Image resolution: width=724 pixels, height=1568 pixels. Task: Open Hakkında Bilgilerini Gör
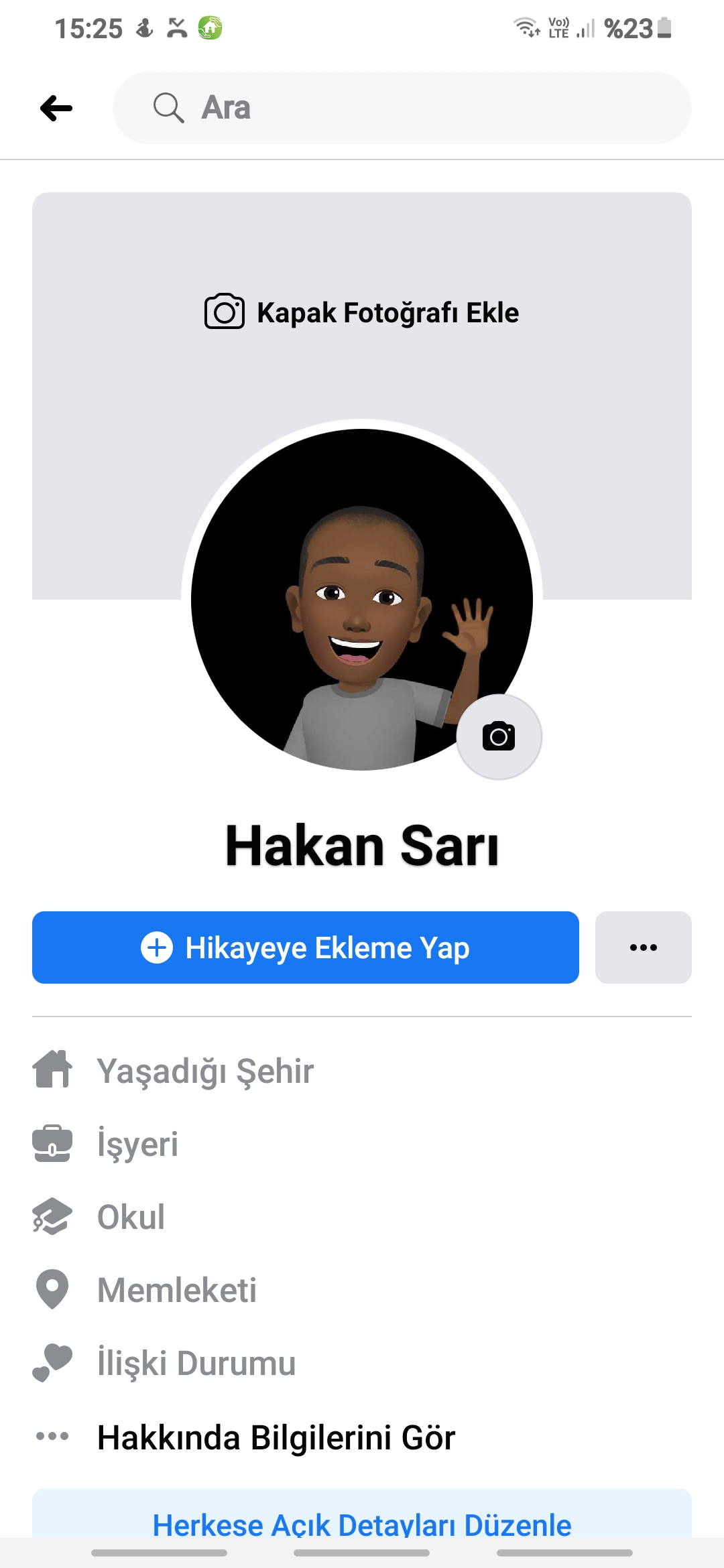[276, 1437]
